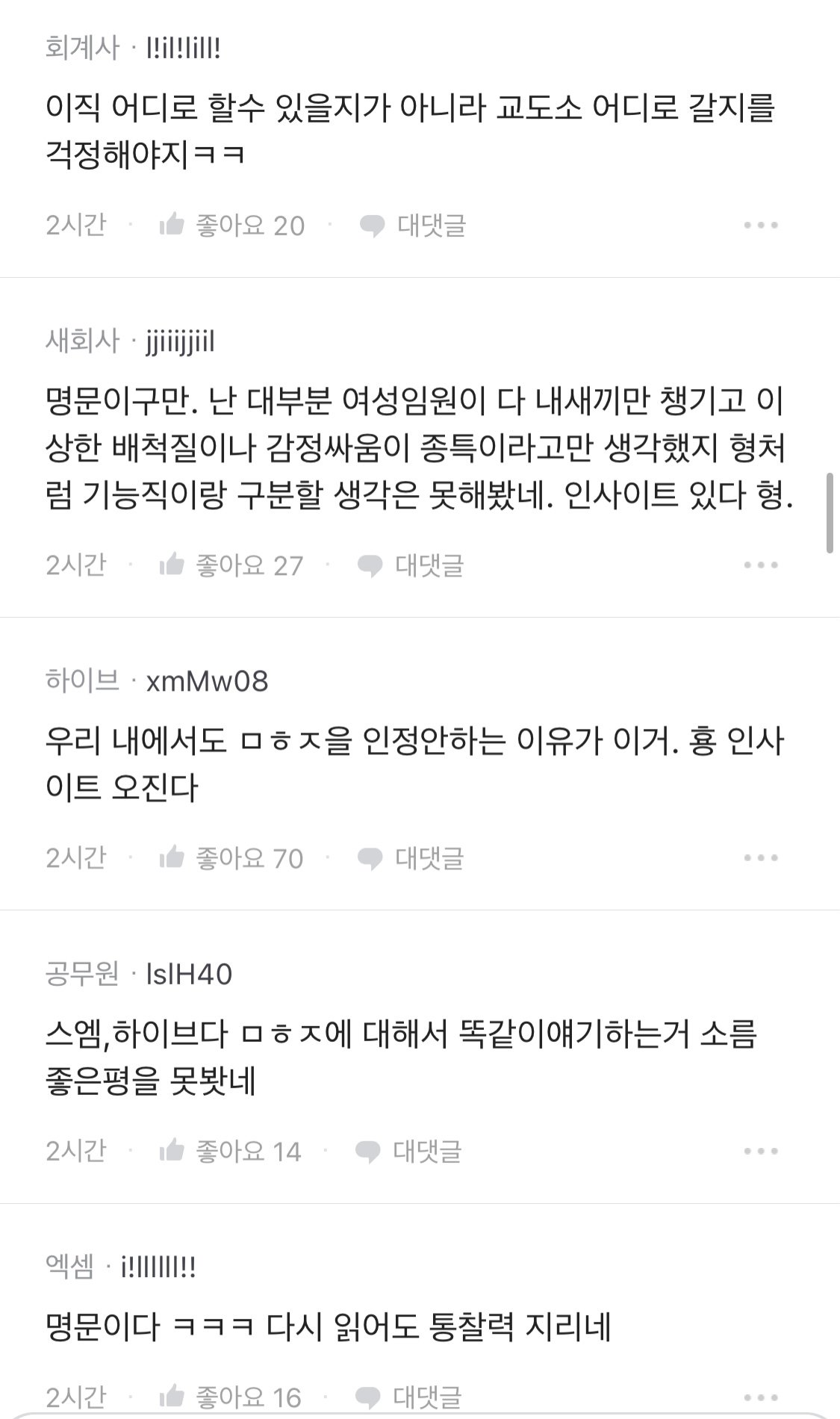The width and height of the screenshot is (840, 1419).
Task: Like the 엑셈 comment about 통찰력
Action: [231, 1397]
